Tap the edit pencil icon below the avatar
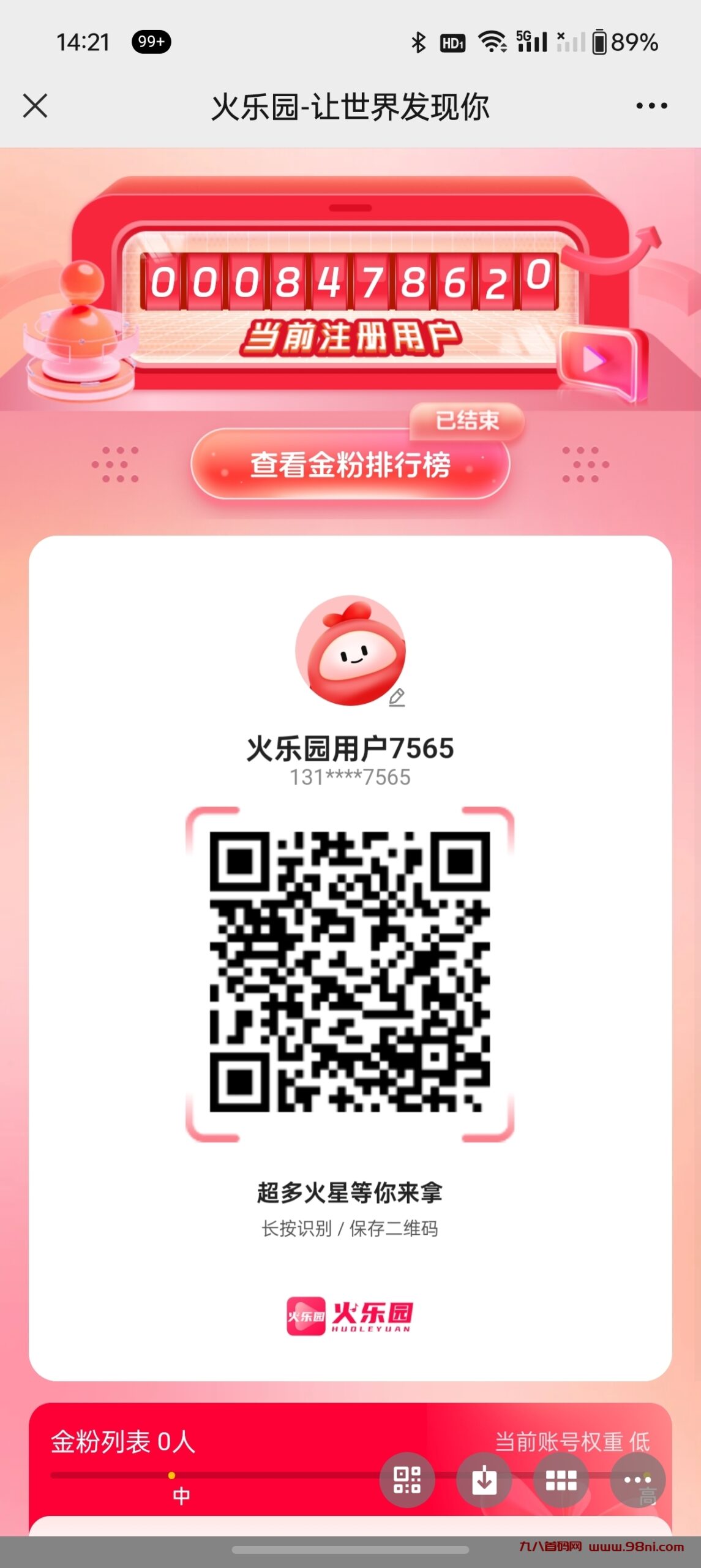 [x=397, y=698]
